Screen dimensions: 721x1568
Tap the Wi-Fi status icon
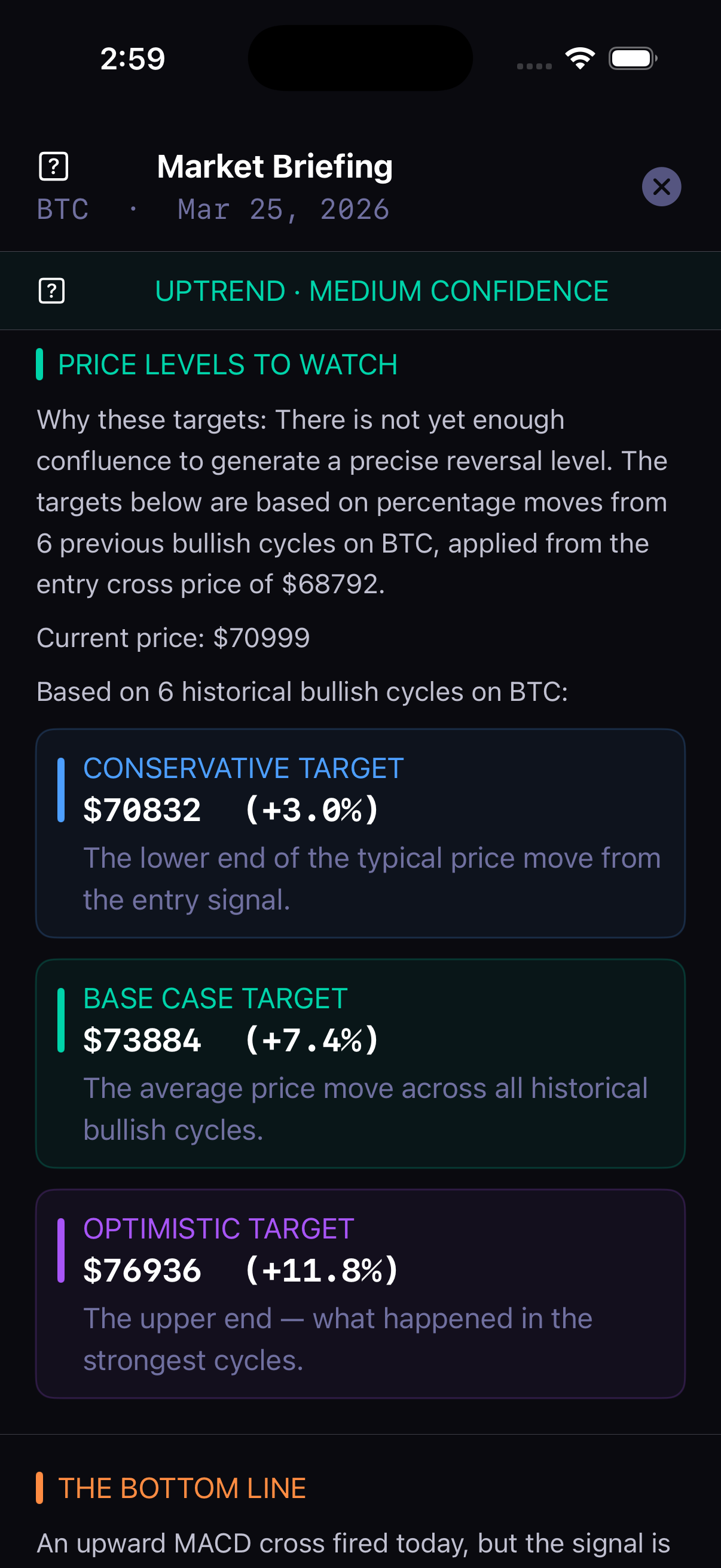pos(579,57)
